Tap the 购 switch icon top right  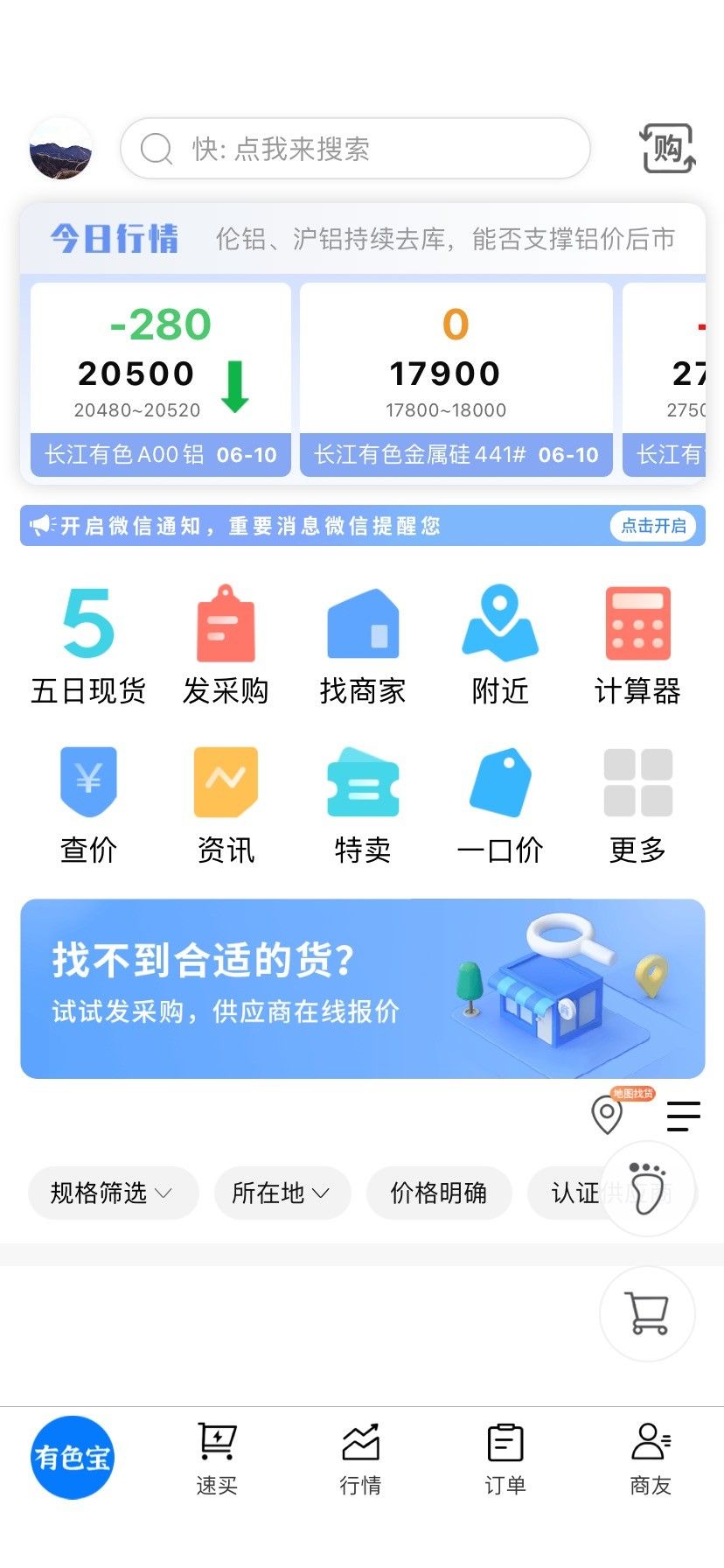(668, 149)
